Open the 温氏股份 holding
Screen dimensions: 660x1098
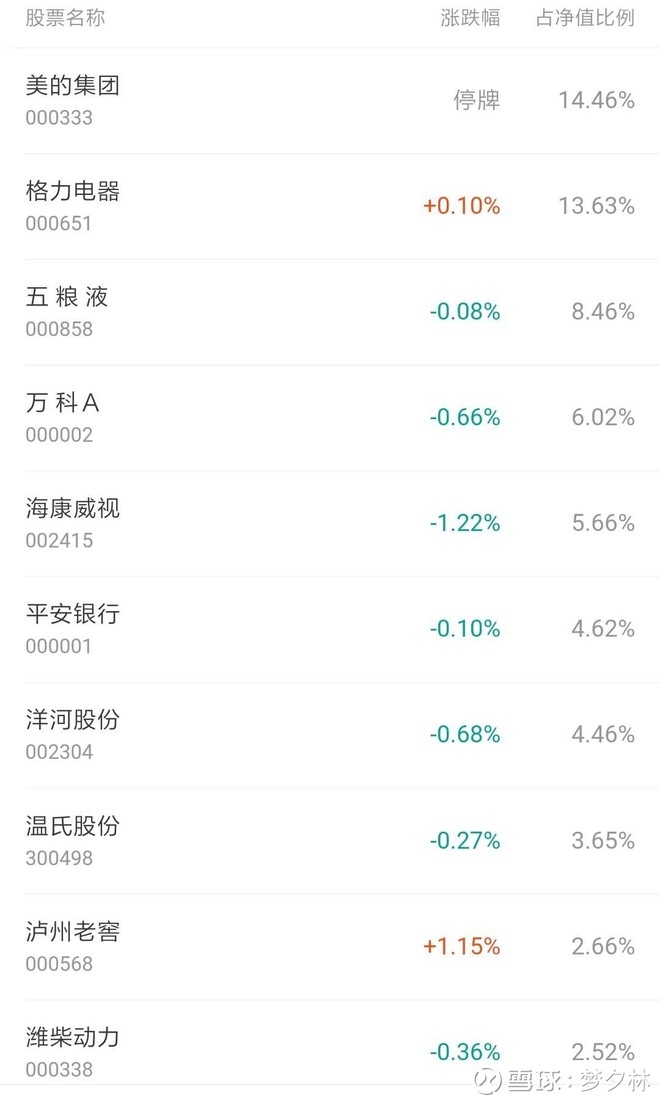(x=330, y=841)
